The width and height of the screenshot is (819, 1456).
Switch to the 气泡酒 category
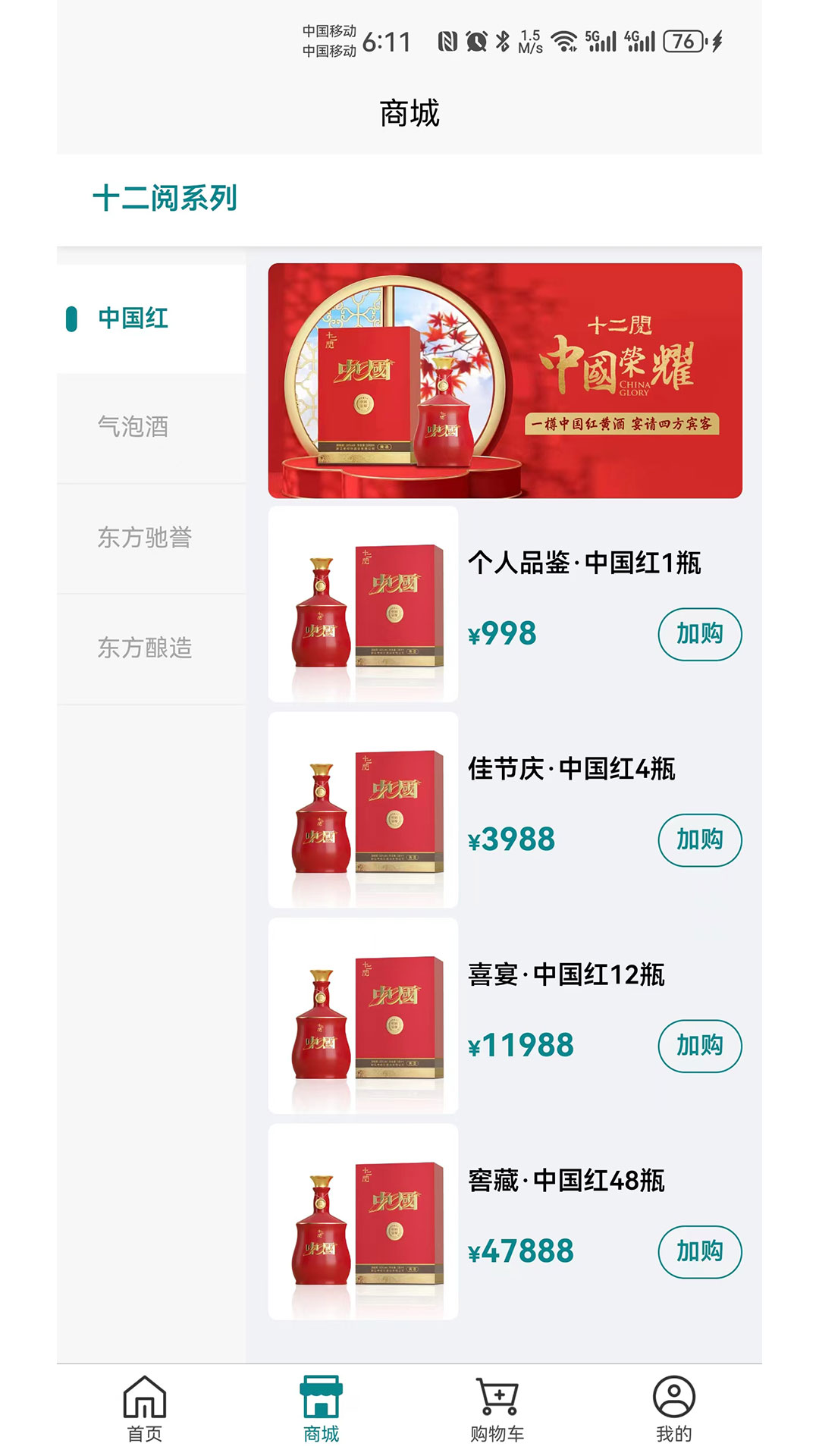point(133,427)
